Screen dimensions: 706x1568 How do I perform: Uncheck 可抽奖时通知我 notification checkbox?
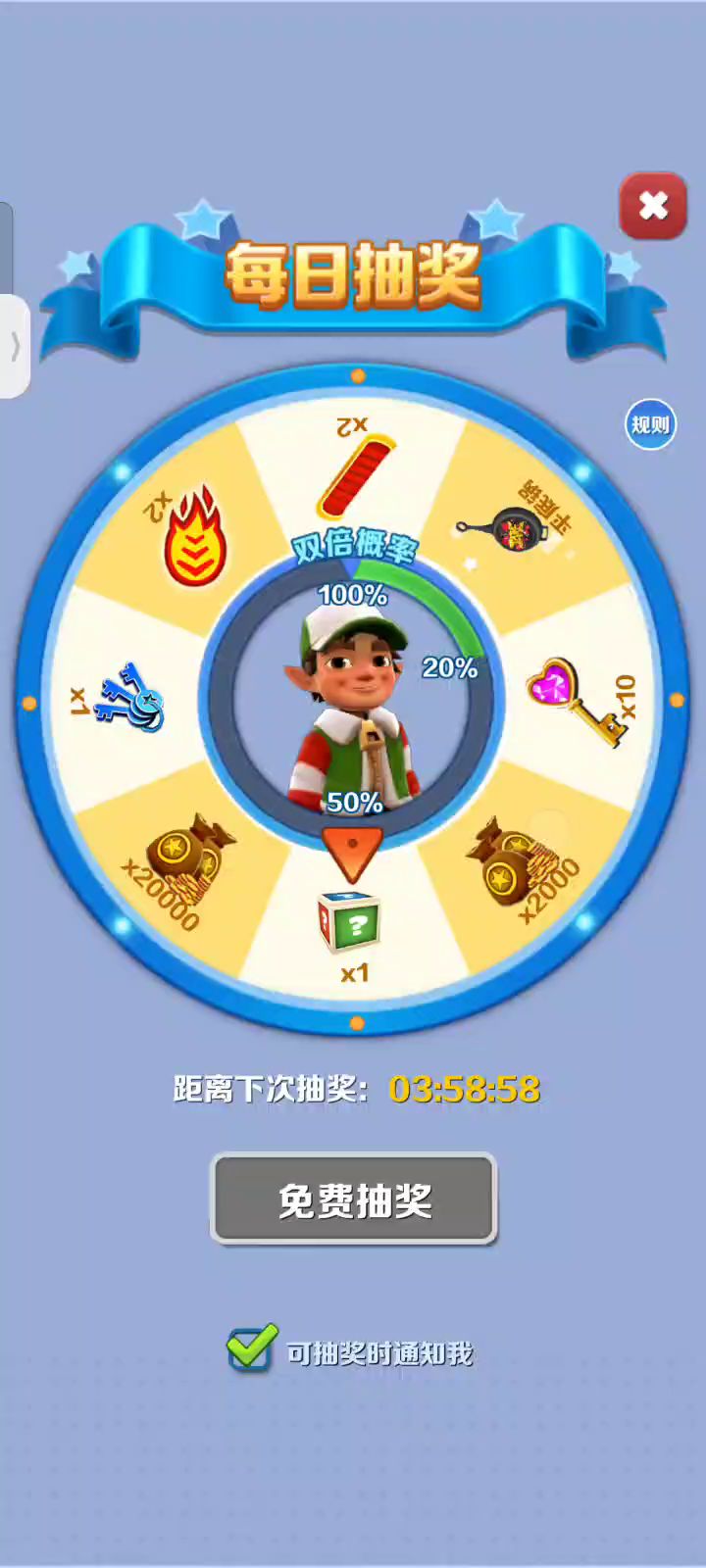[x=250, y=1349]
